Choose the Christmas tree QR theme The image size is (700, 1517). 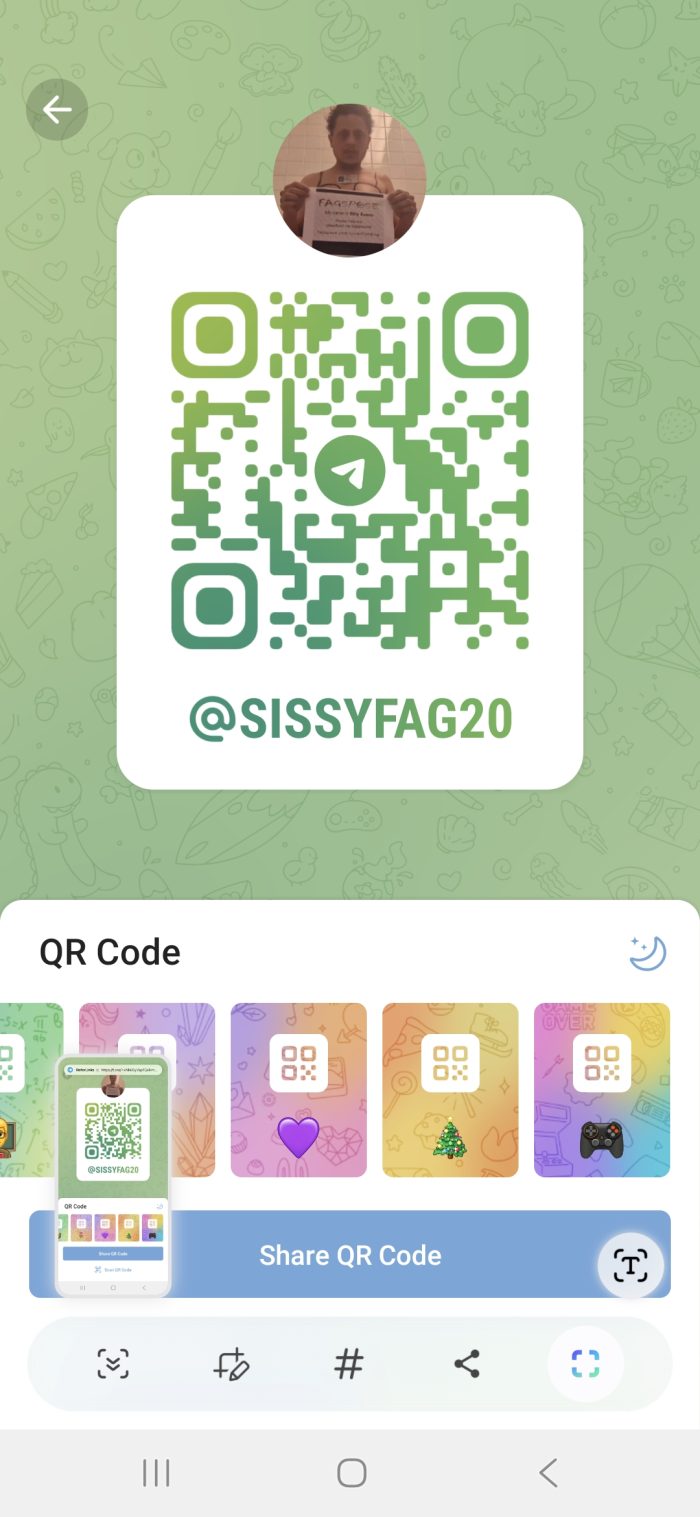[x=450, y=1090]
